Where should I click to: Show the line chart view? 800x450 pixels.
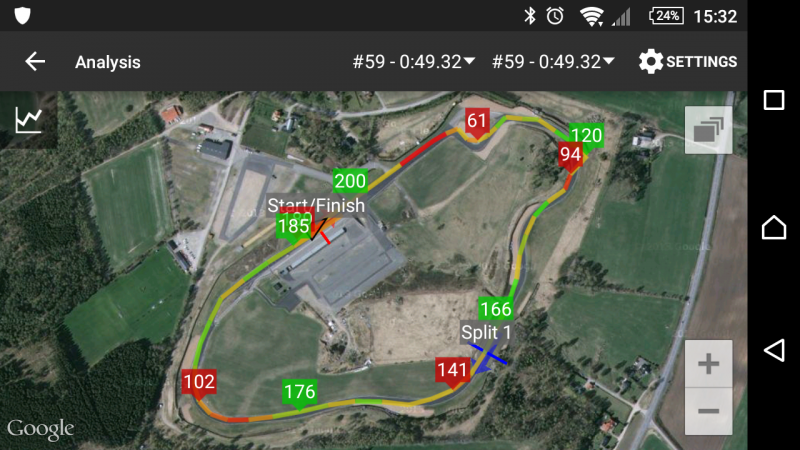pos(28,121)
